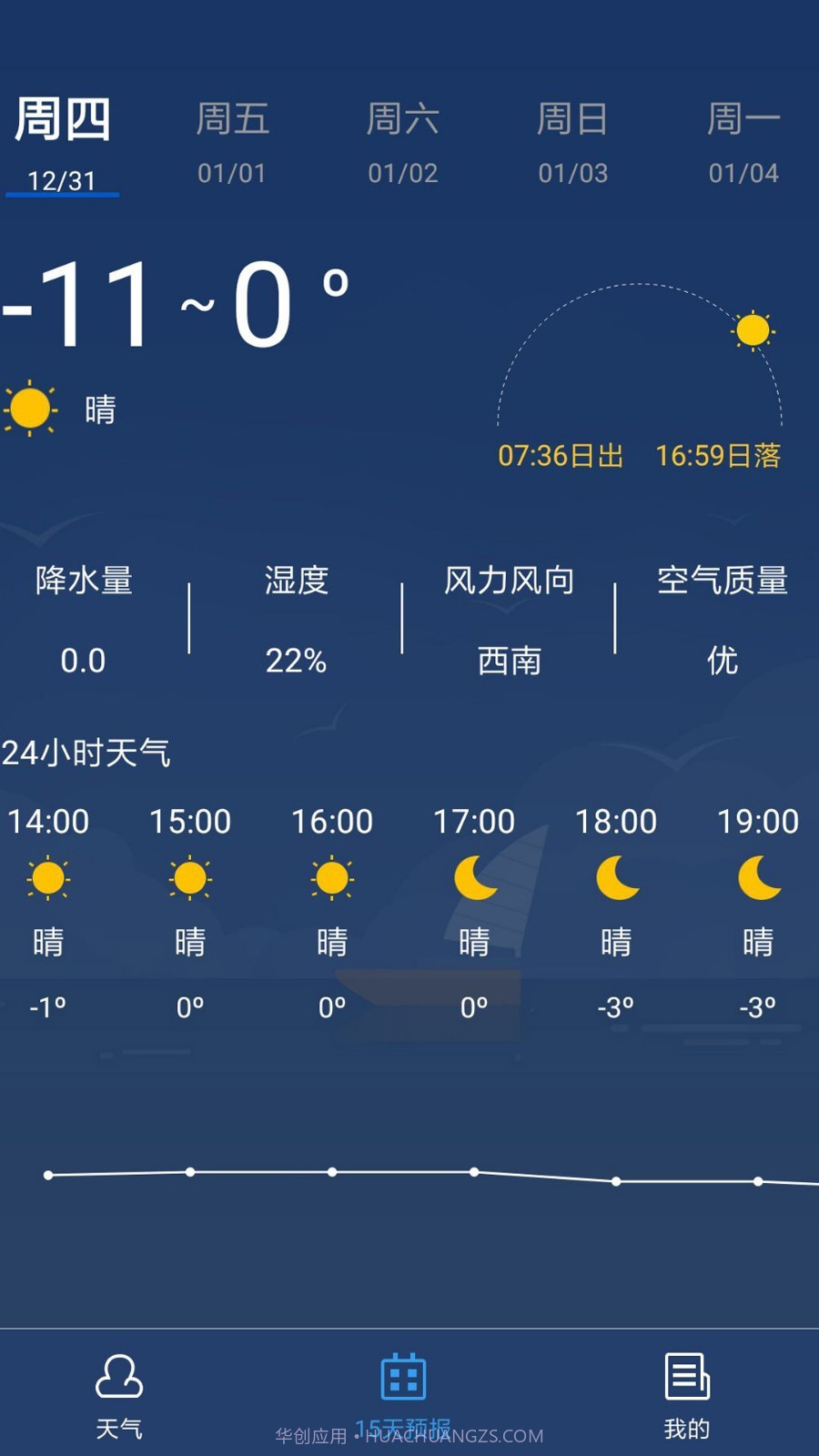The height and width of the screenshot is (1456, 819).
Task: Select the moon icon for 19:00 forecast
Action: 760,878
